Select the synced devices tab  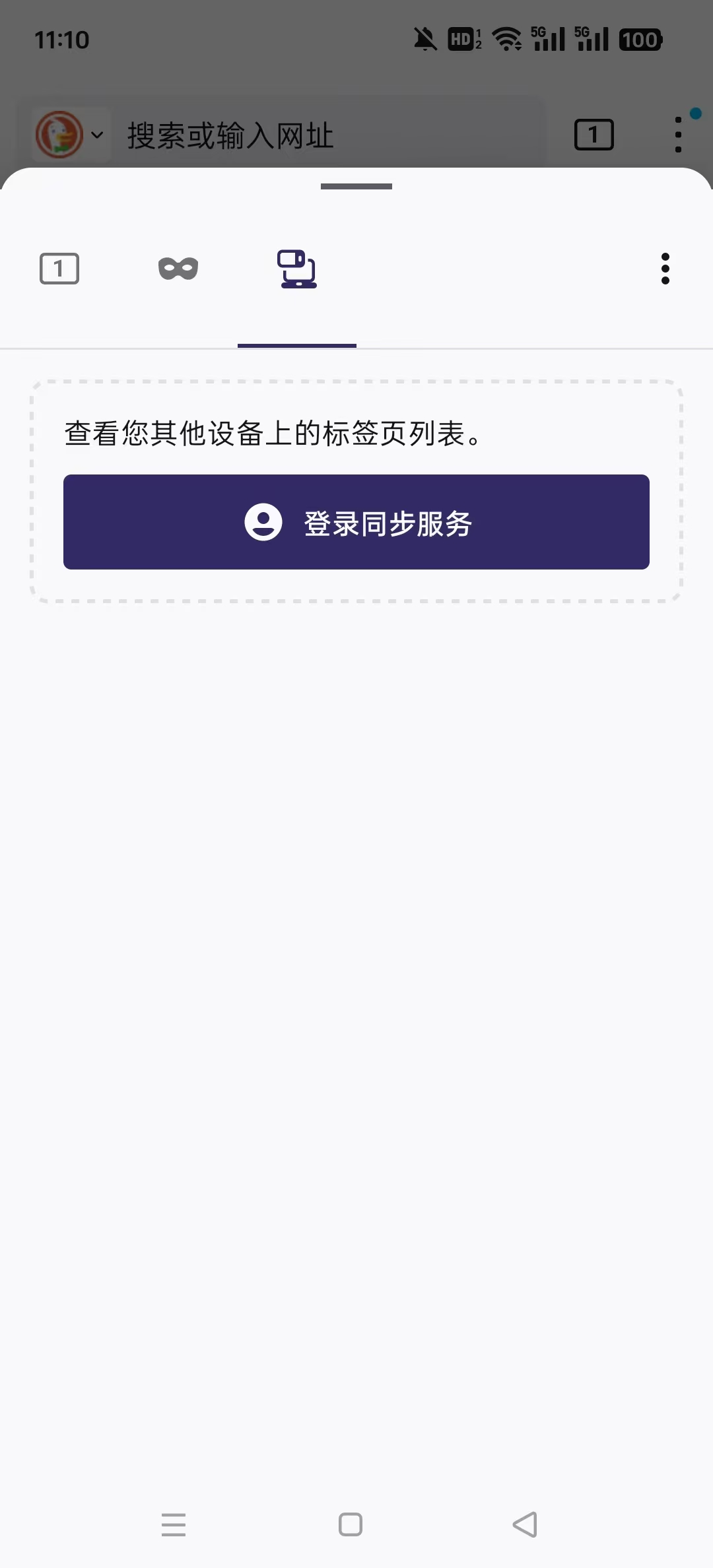[297, 269]
